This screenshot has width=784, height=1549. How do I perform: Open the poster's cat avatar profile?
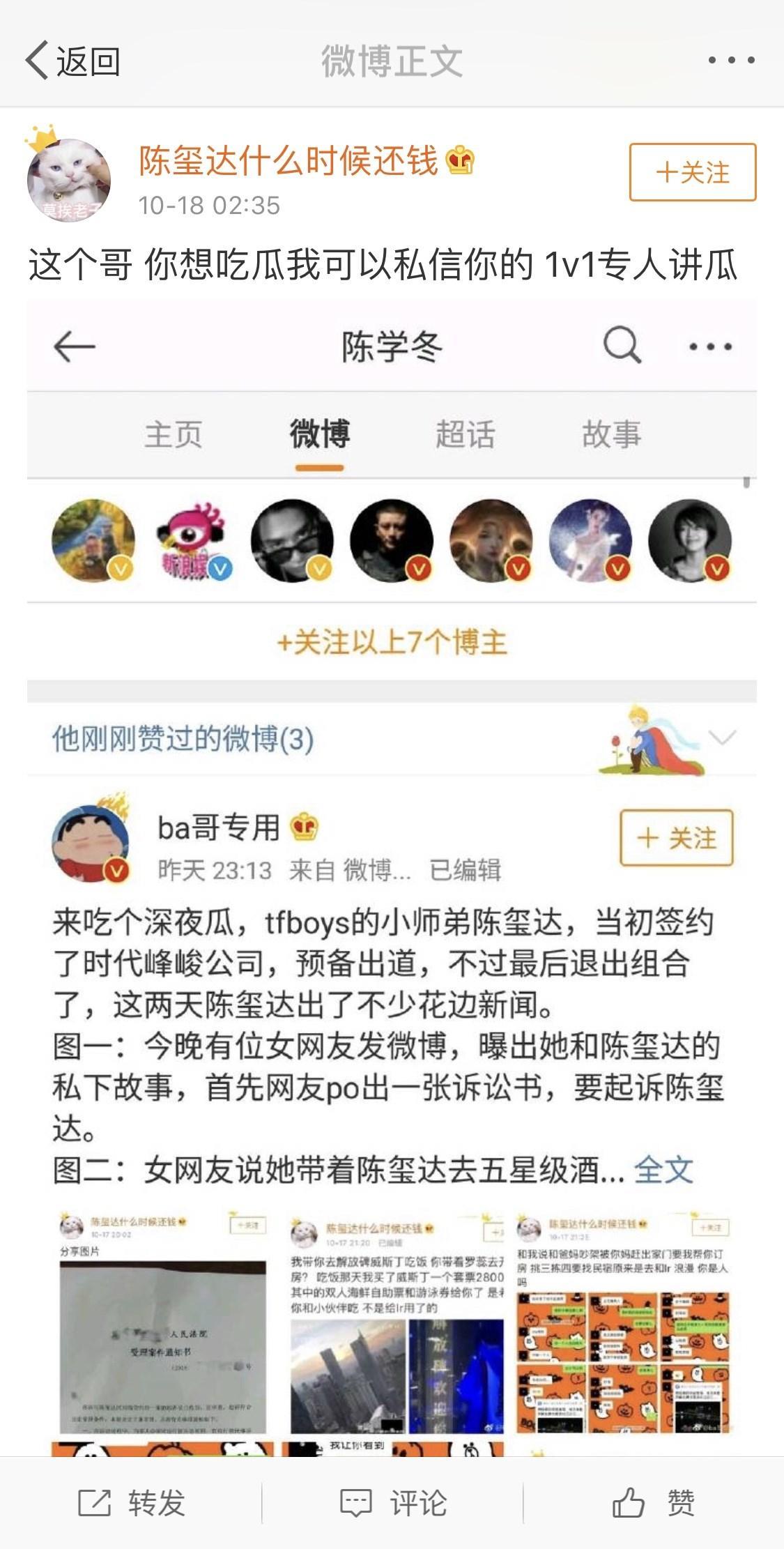(x=68, y=179)
